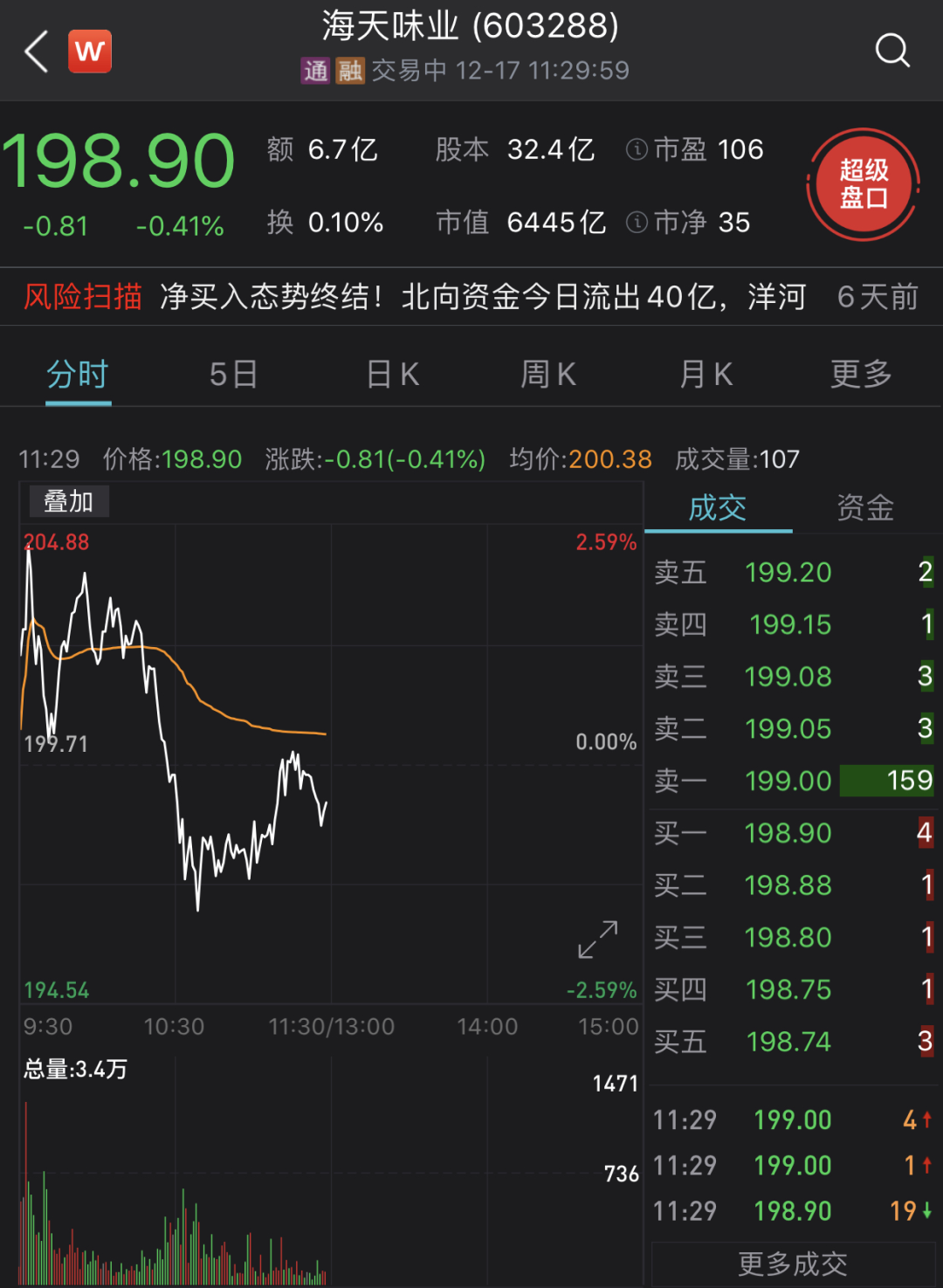View 更多成交 trade records
This screenshot has height=1288, width=943.
(793, 1264)
